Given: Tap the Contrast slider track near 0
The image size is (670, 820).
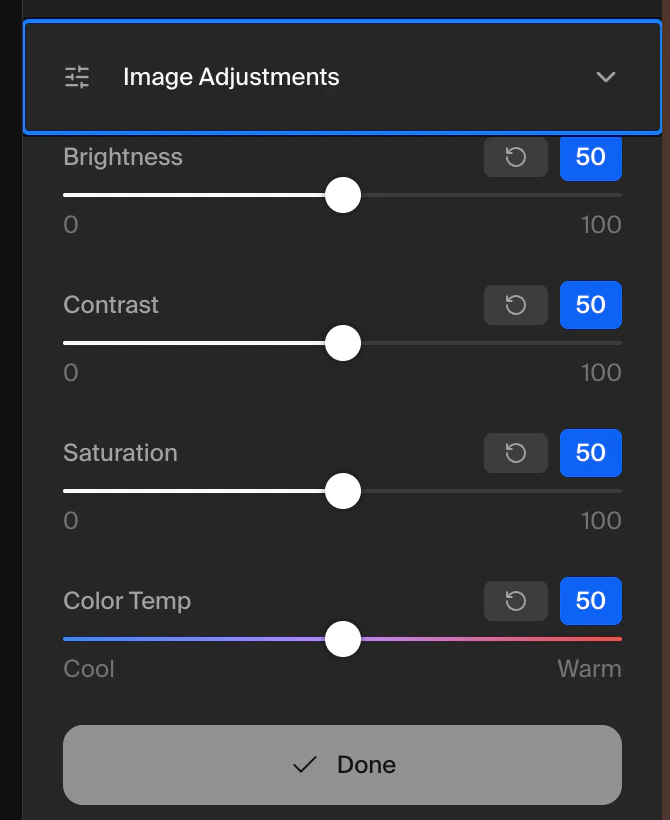Looking at the screenshot, I should (72, 343).
